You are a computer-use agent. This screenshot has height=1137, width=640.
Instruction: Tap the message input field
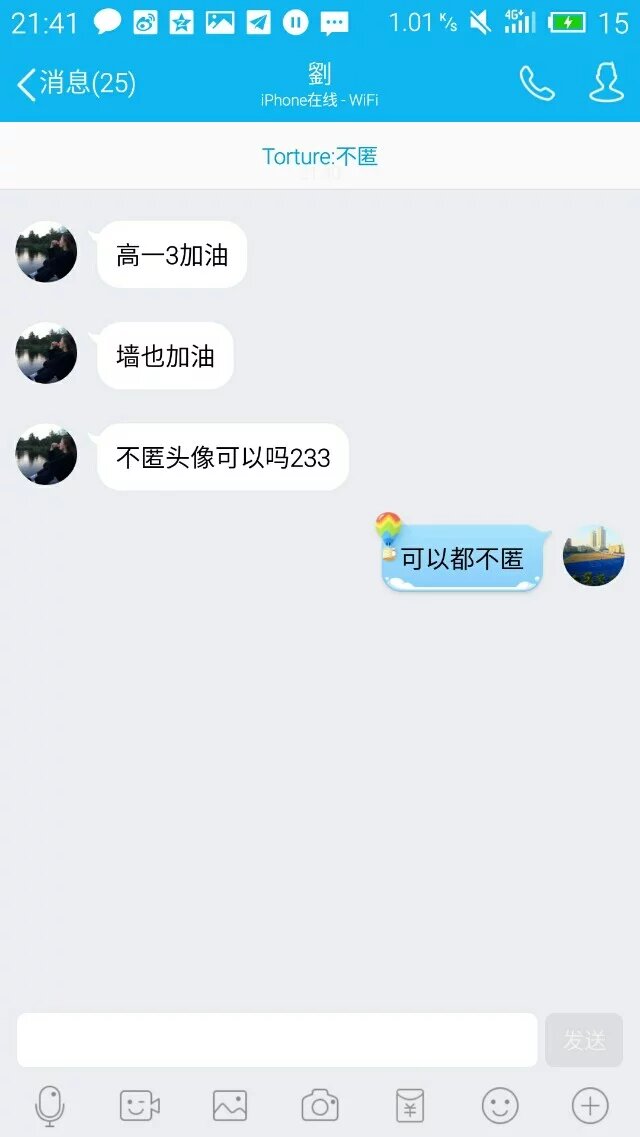click(277, 1040)
